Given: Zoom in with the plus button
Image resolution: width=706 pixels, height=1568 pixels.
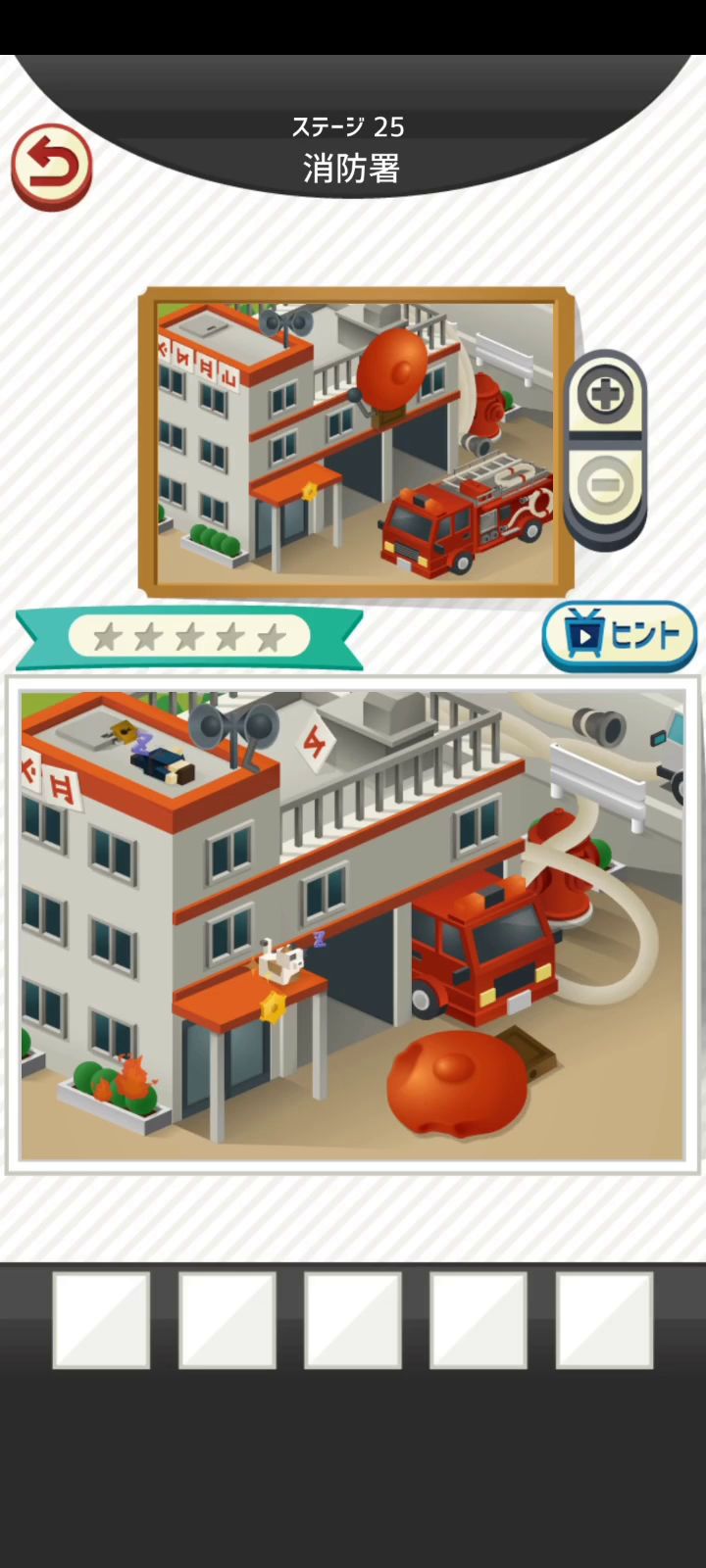Looking at the screenshot, I should click(605, 396).
